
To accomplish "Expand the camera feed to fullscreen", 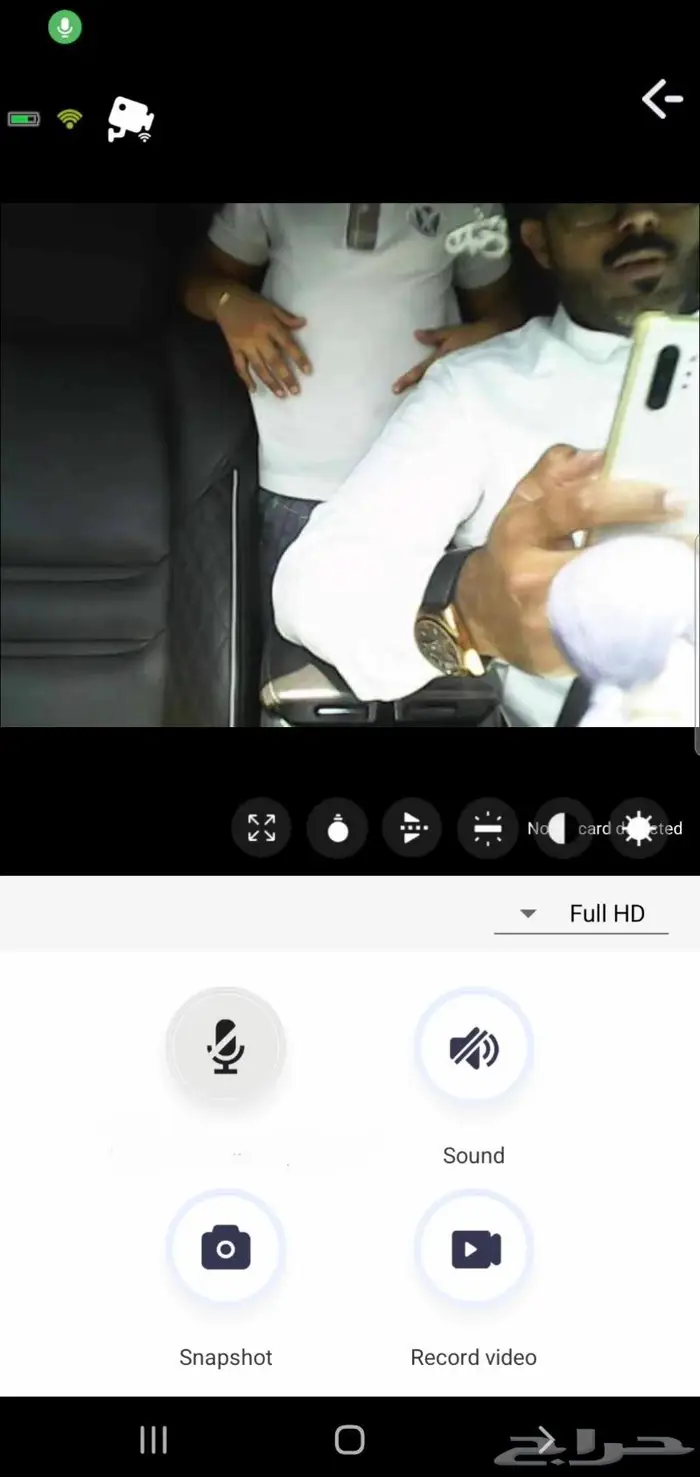I will [x=262, y=828].
